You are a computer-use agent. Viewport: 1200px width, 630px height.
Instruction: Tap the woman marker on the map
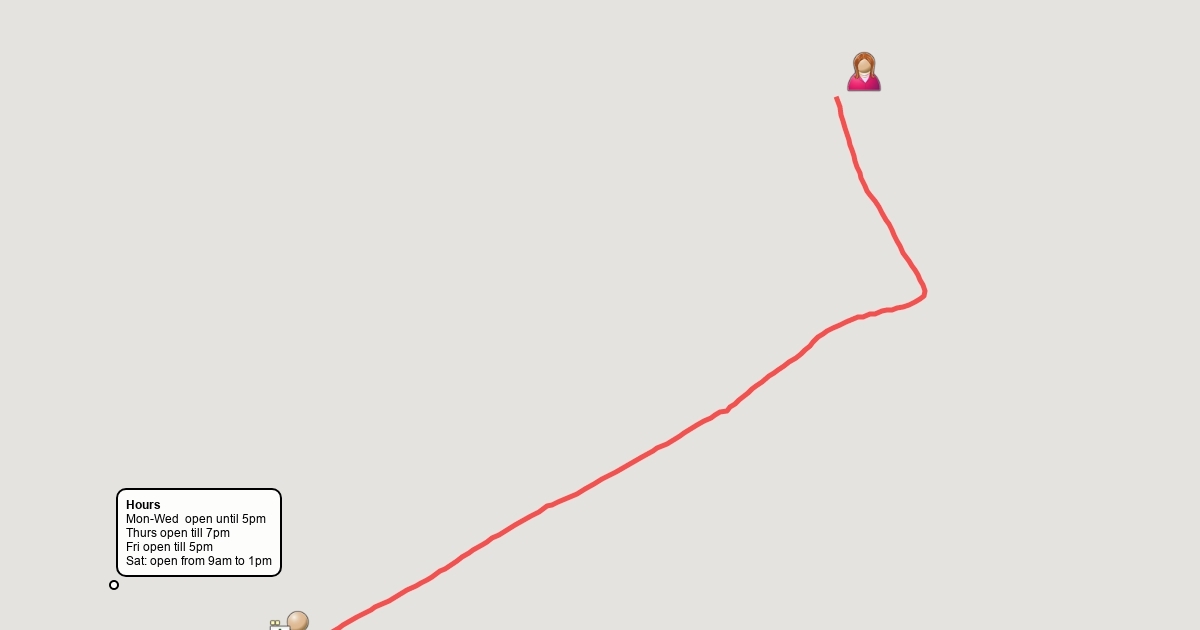tap(864, 72)
